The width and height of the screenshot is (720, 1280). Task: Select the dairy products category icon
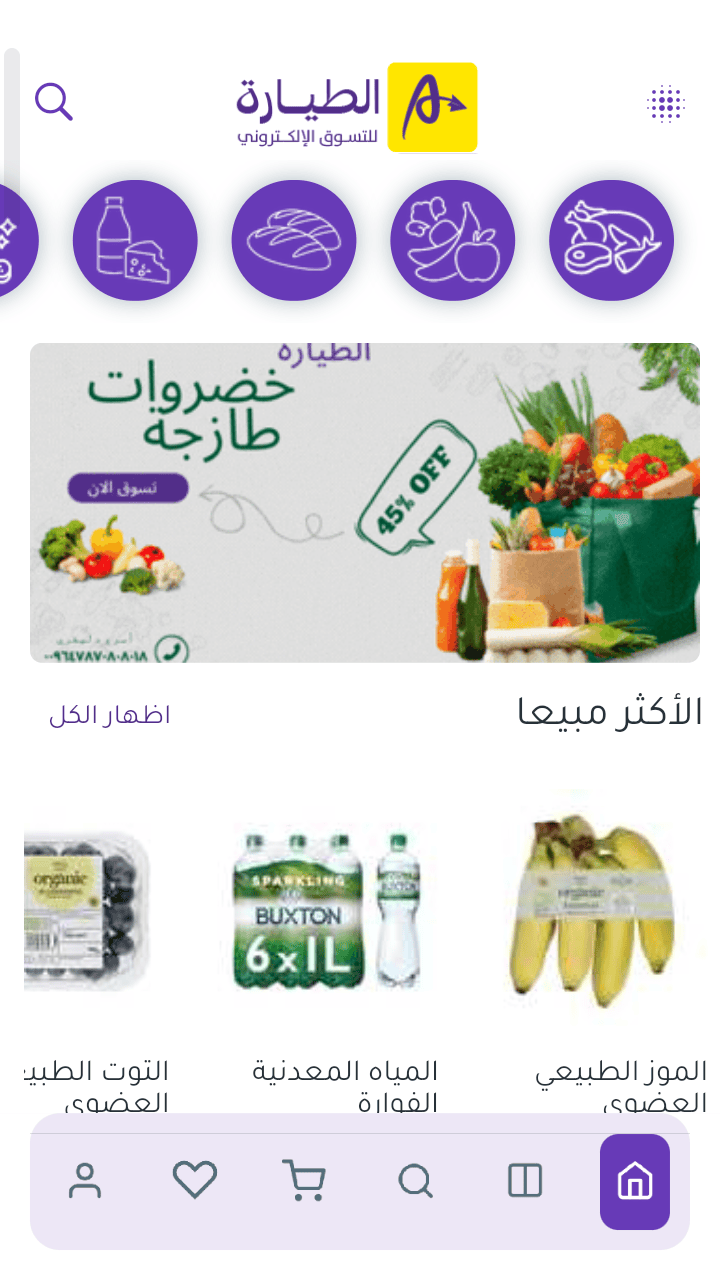click(135, 239)
